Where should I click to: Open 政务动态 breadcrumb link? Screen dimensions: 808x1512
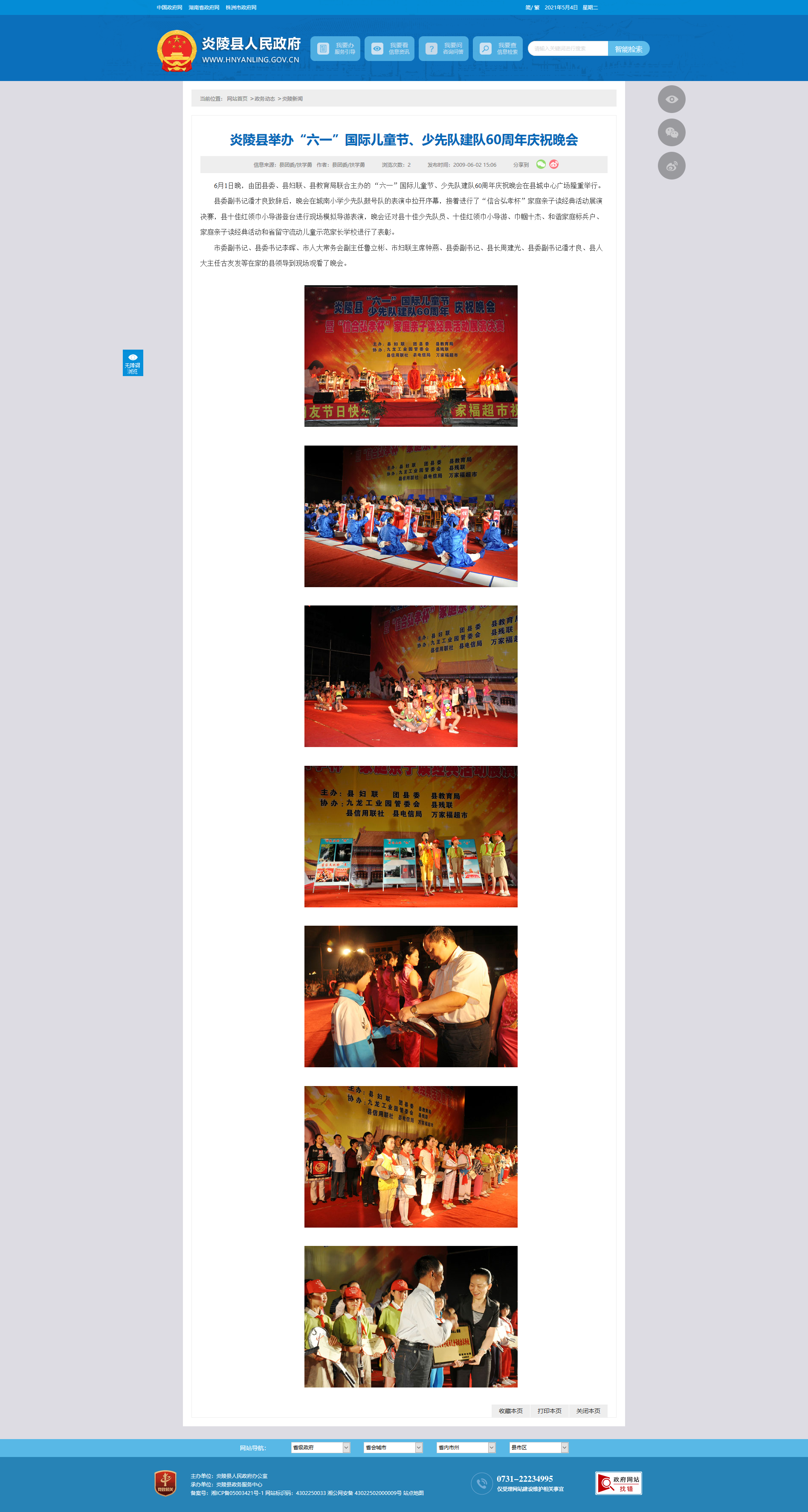(265, 98)
